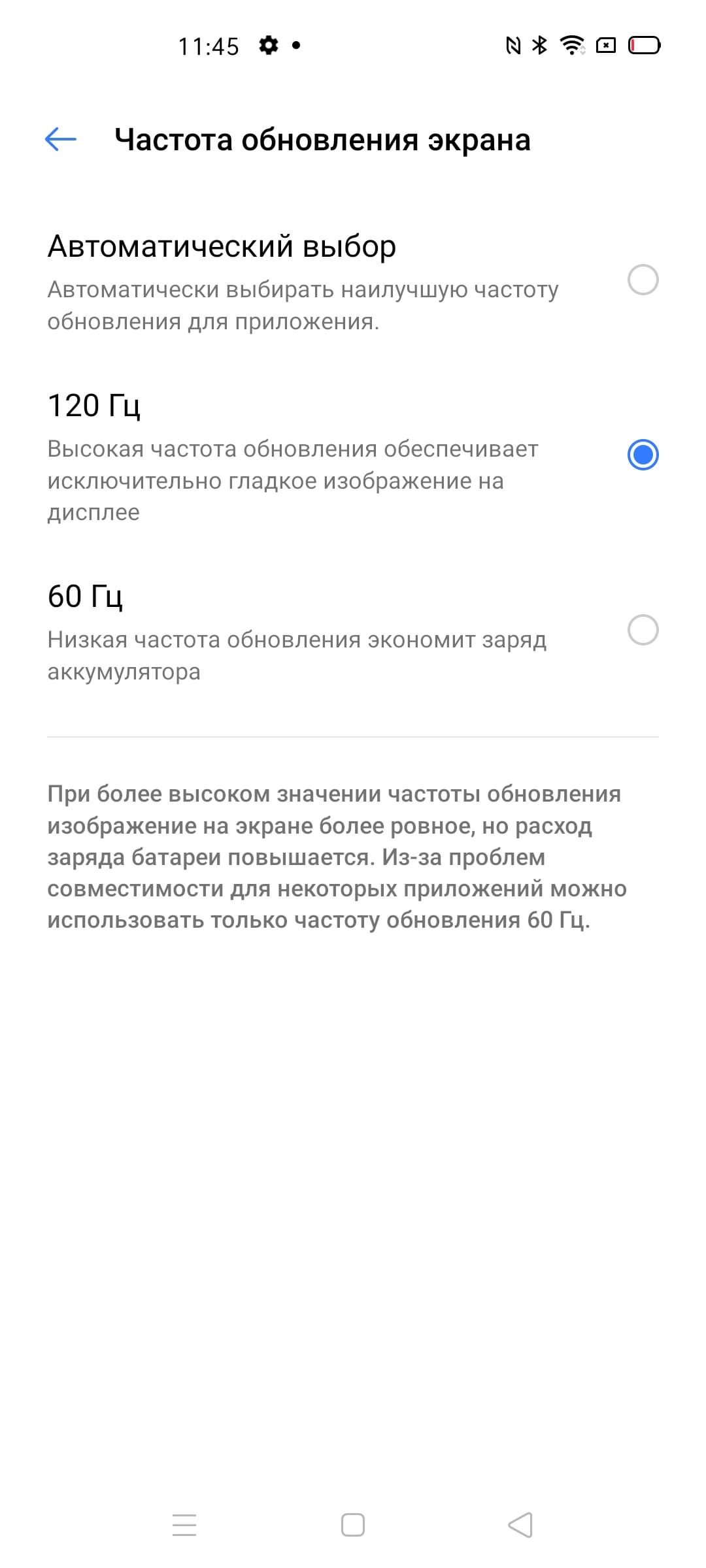Select the Автоматический выбор option
Image resolution: width=706 pixels, height=1568 pixels.
pyautogui.click(x=643, y=280)
